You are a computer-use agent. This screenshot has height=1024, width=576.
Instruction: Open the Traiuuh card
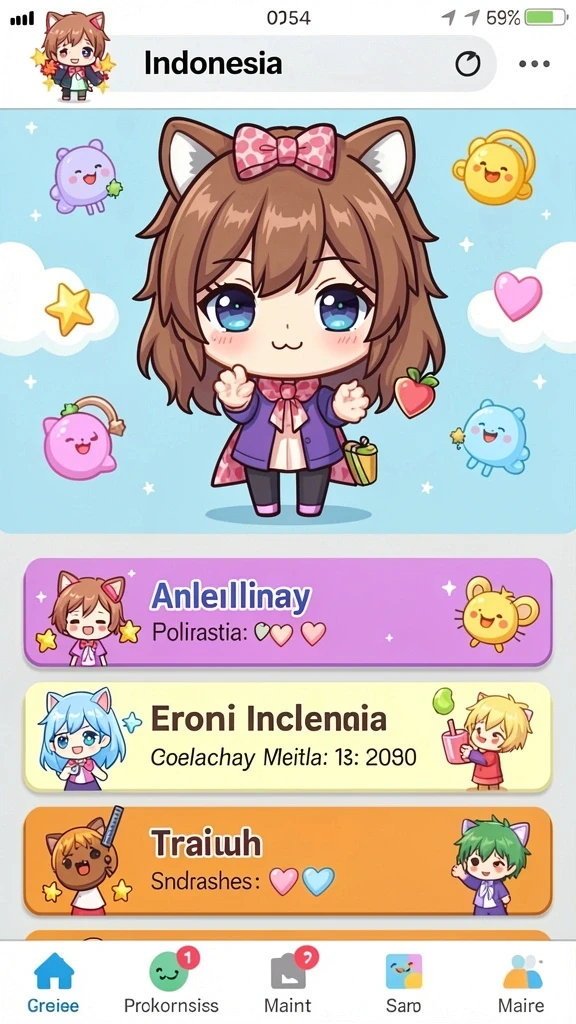288,861
